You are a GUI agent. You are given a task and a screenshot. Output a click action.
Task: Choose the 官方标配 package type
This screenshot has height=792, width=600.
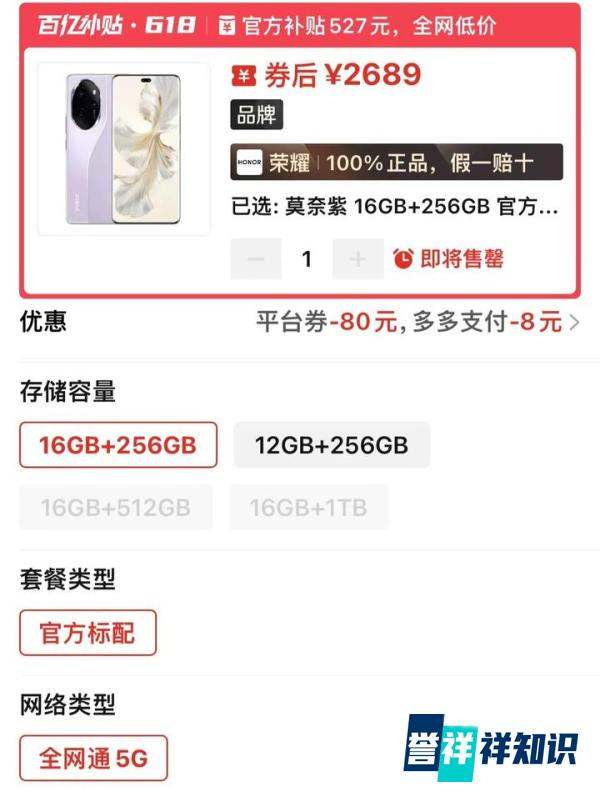88,633
